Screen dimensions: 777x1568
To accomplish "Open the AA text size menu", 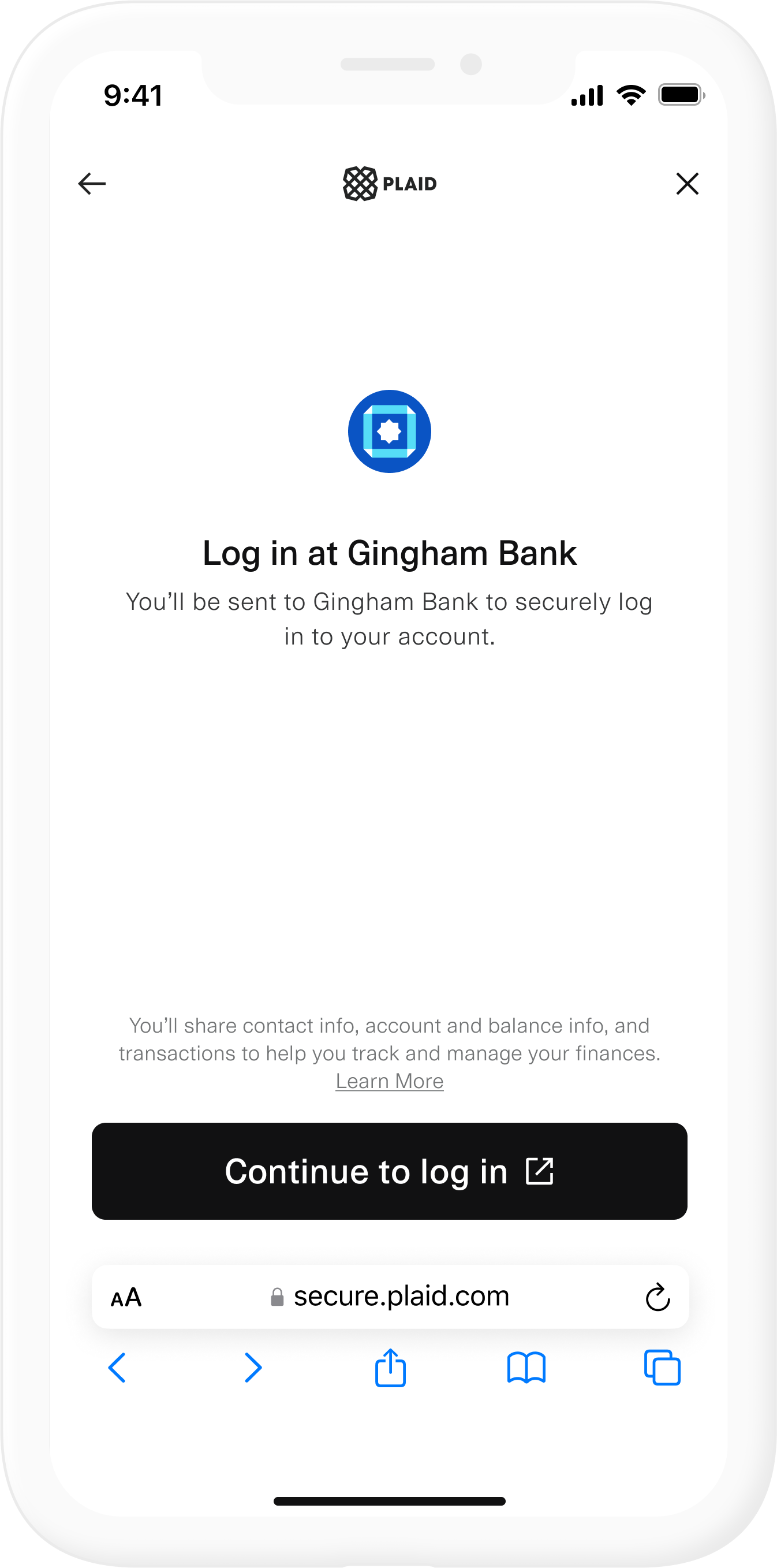I will [x=126, y=1297].
